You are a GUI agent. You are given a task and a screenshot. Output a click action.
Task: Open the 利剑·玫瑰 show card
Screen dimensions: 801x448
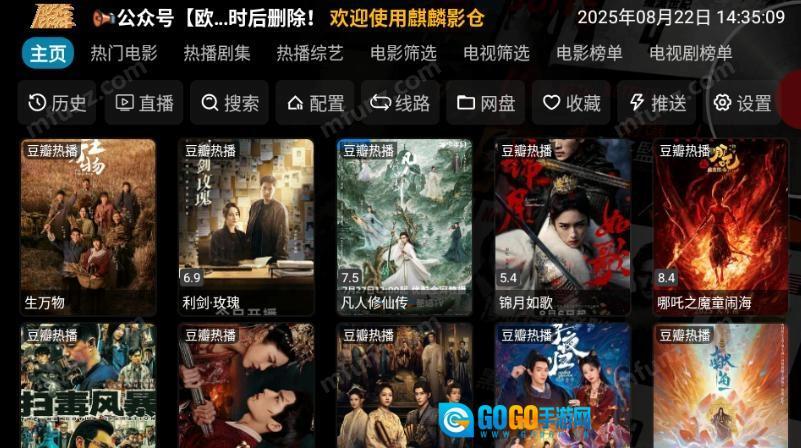[x=246, y=226]
